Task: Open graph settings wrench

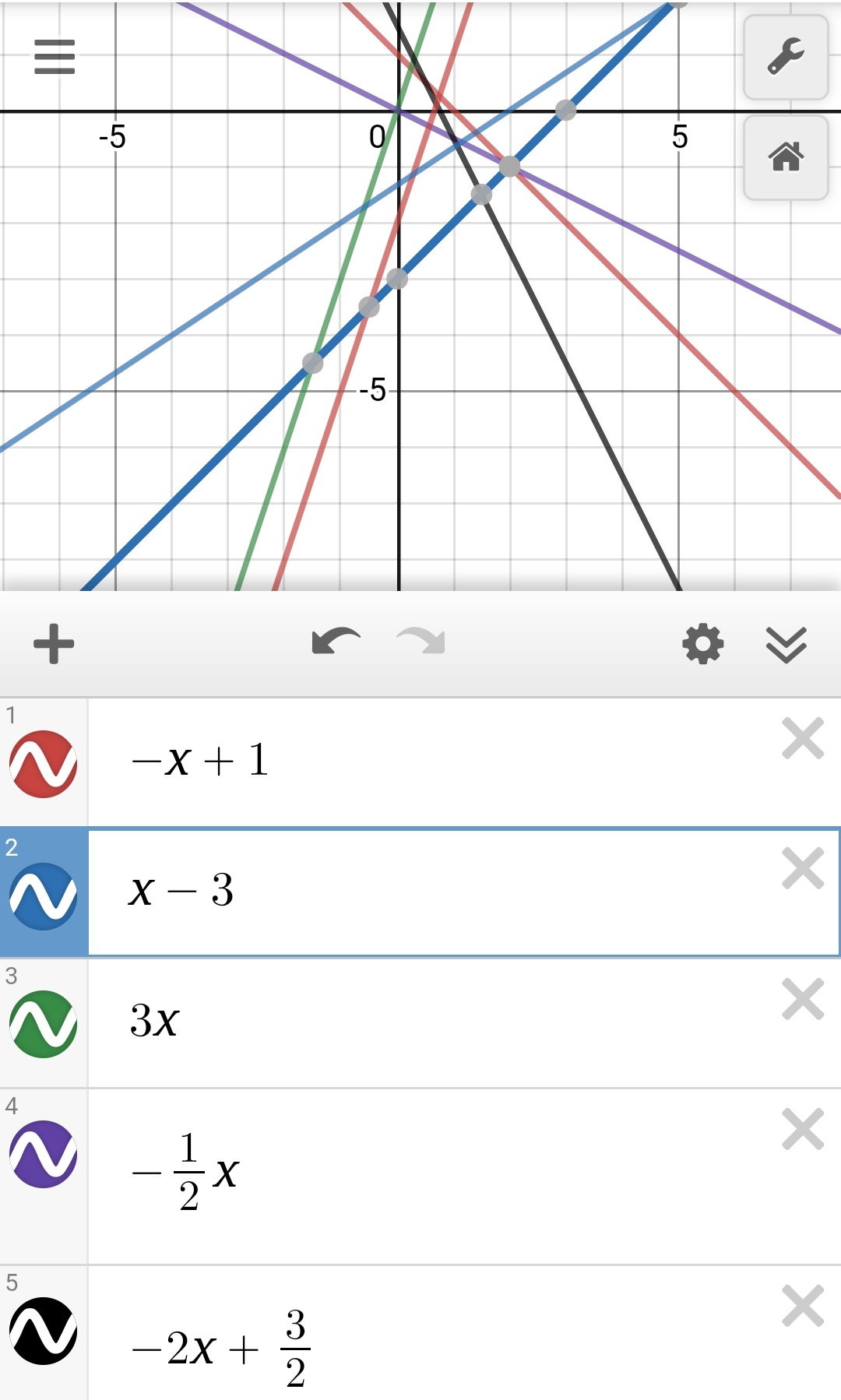Action: pyautogui.click(x=785, y=57)
